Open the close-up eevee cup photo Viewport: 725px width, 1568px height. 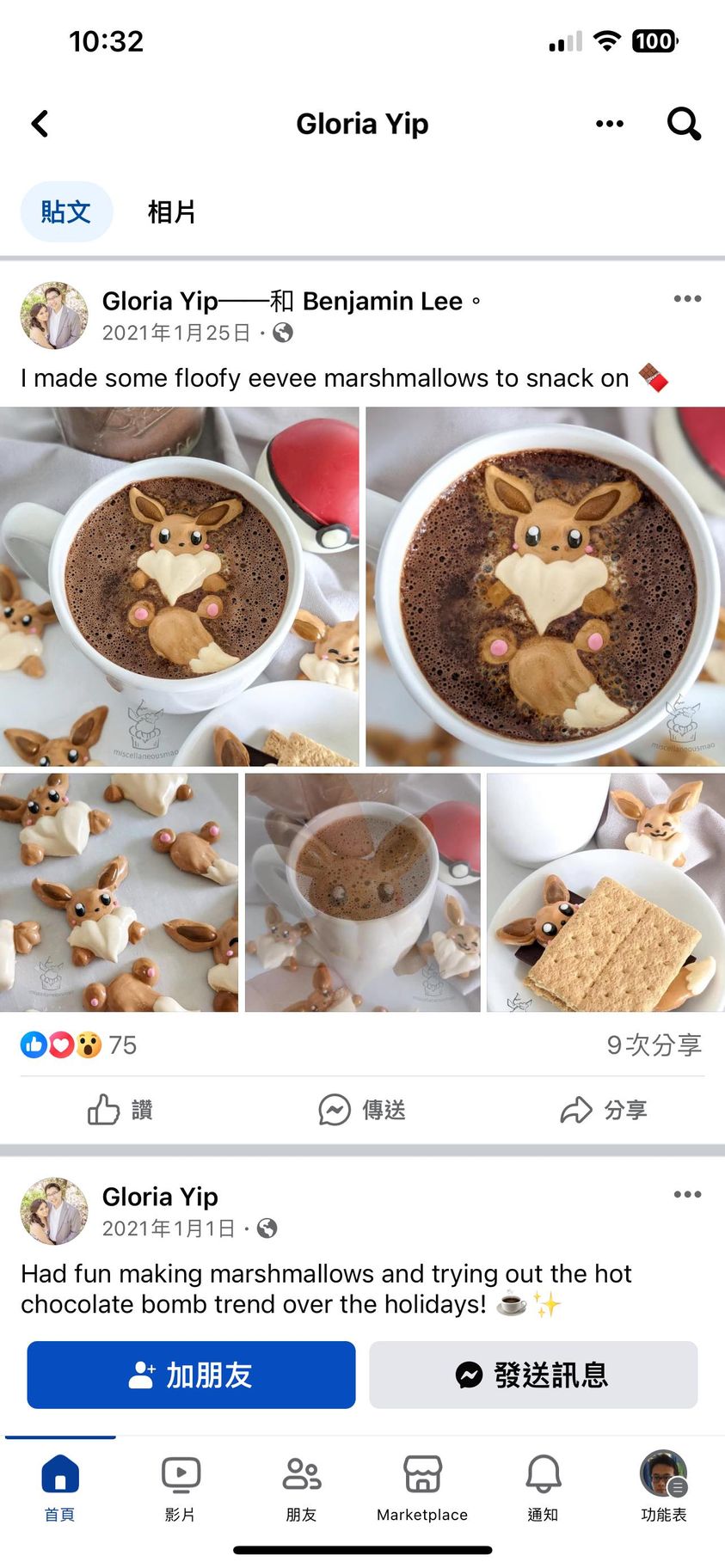545,586
